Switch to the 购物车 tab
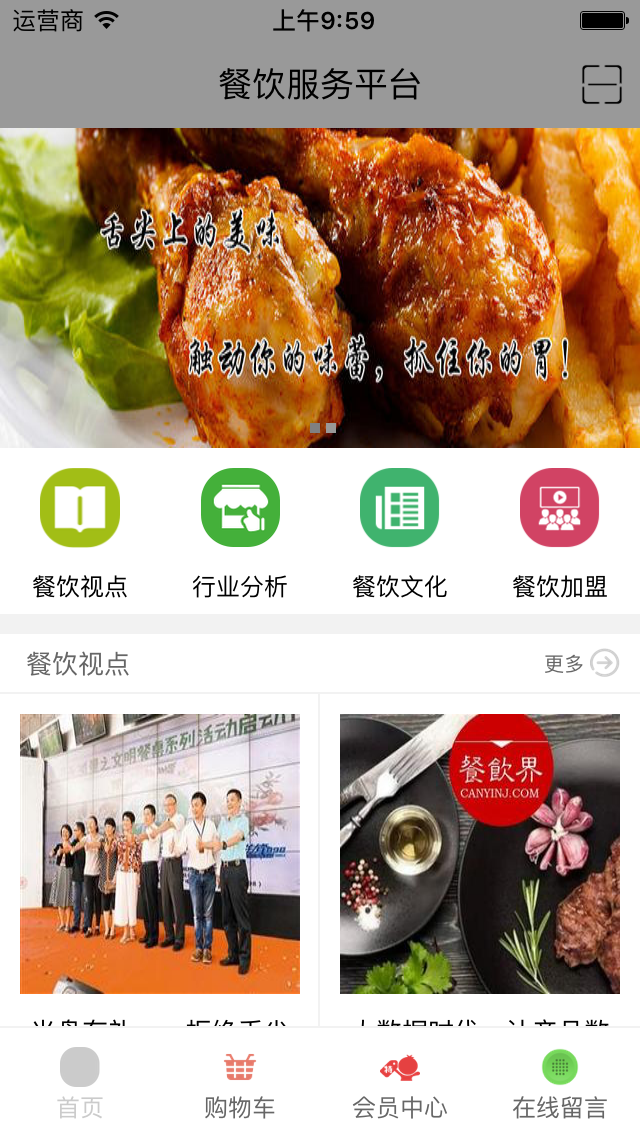Screen dimensions: 640x1136 240,1082
